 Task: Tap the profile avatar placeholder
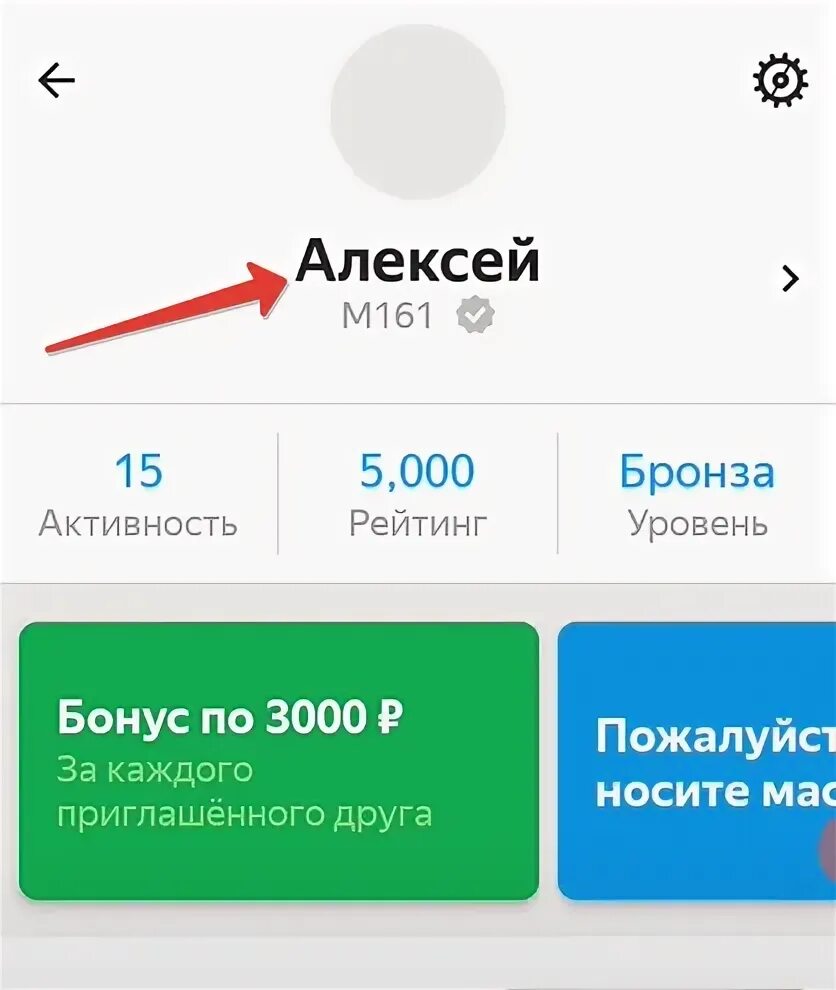pyautogui.click(x=417, y=111)
